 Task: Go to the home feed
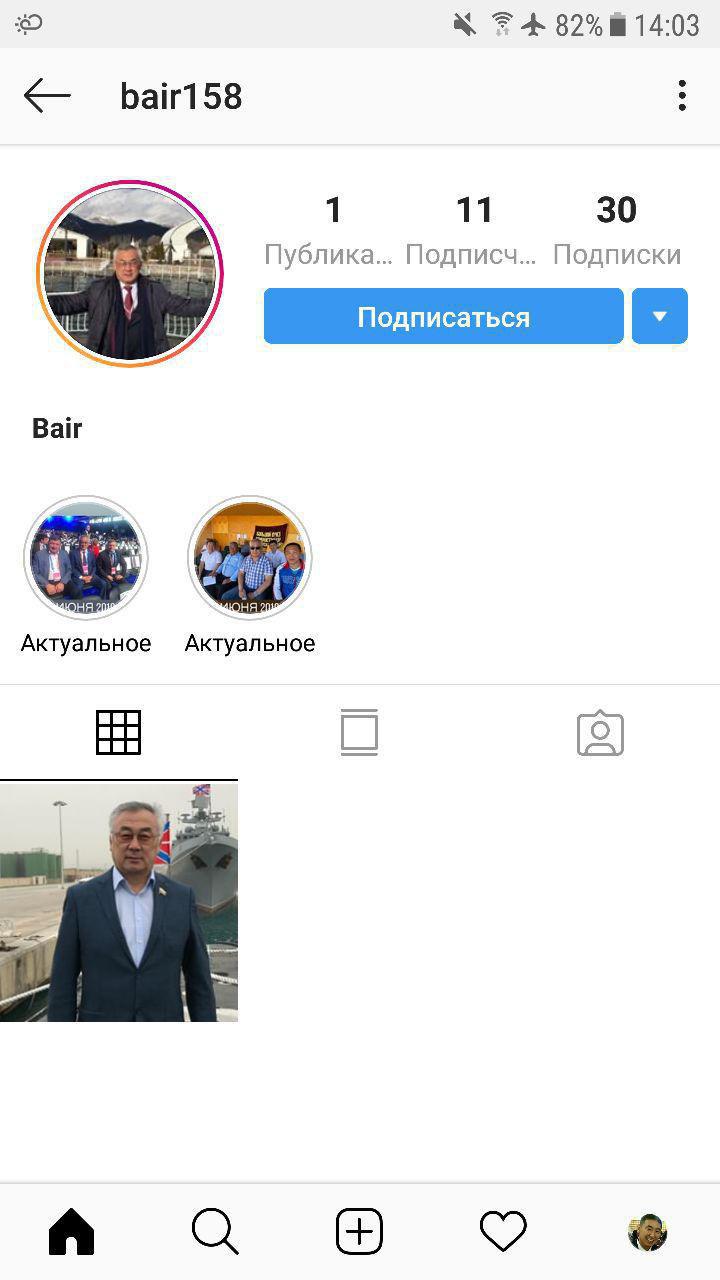click(x=72, y=1231)
